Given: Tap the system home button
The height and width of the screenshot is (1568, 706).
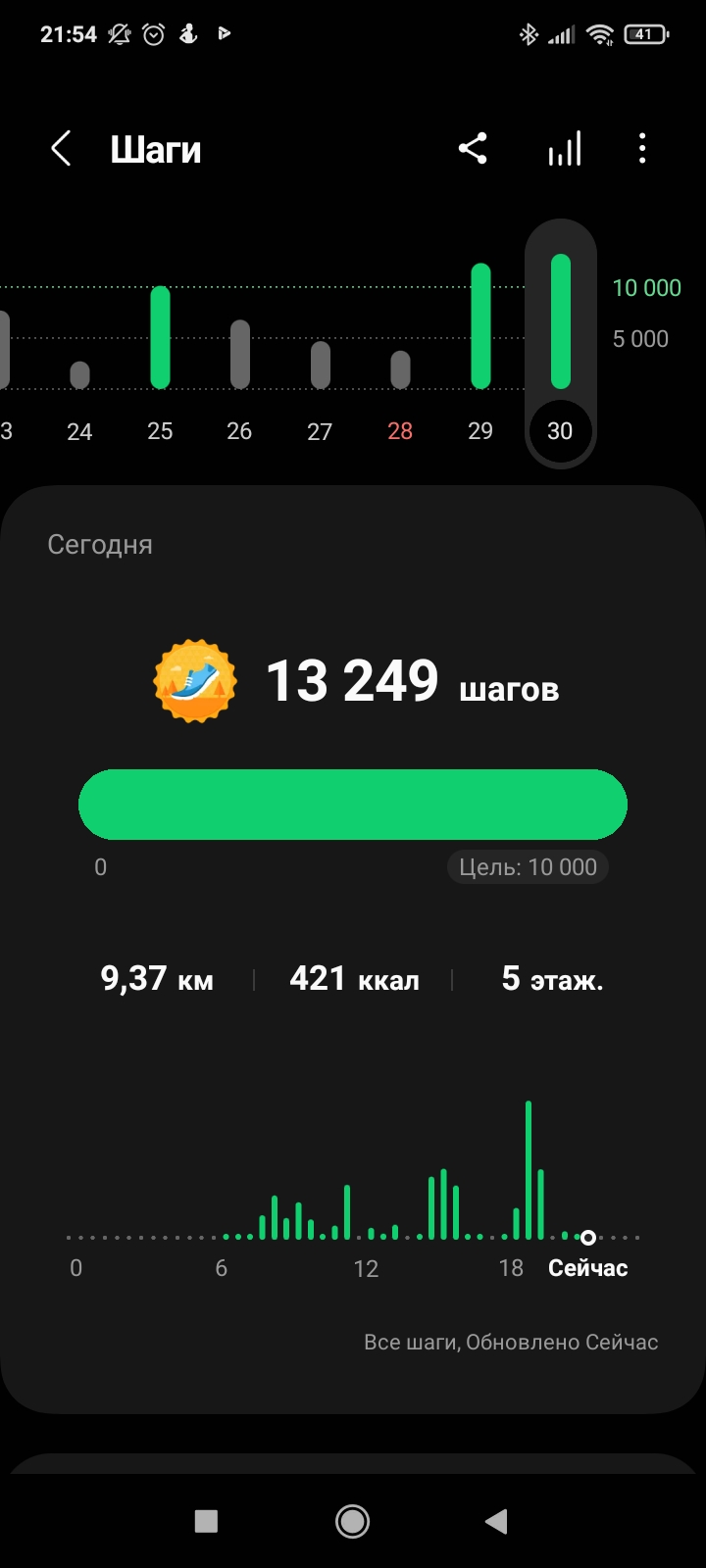Looking at the screenshot, I should (352, 1521).
